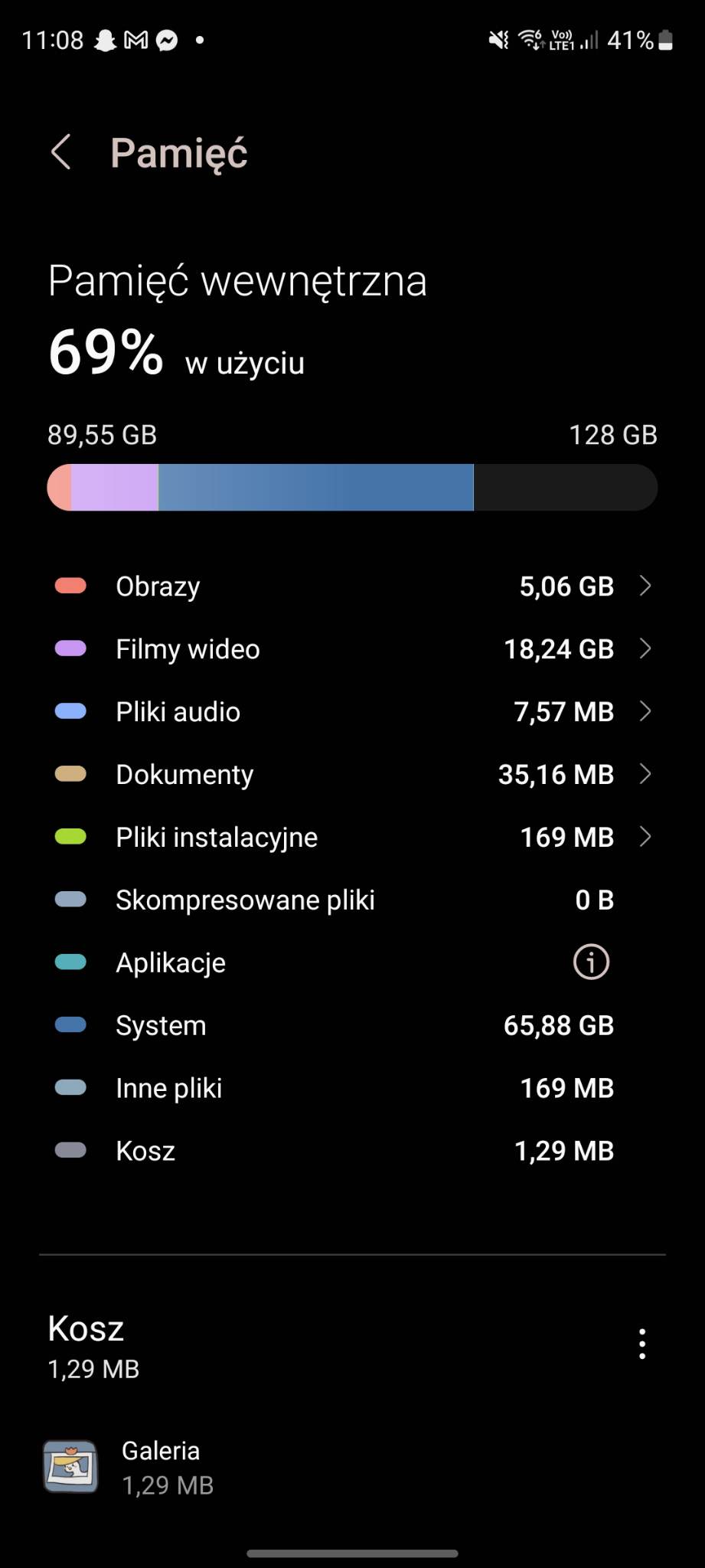This screenshot has width=705, height=1568.
Task: Go back from the Pamięć screen
Action: pyautogui.click(x=61, y=152)
